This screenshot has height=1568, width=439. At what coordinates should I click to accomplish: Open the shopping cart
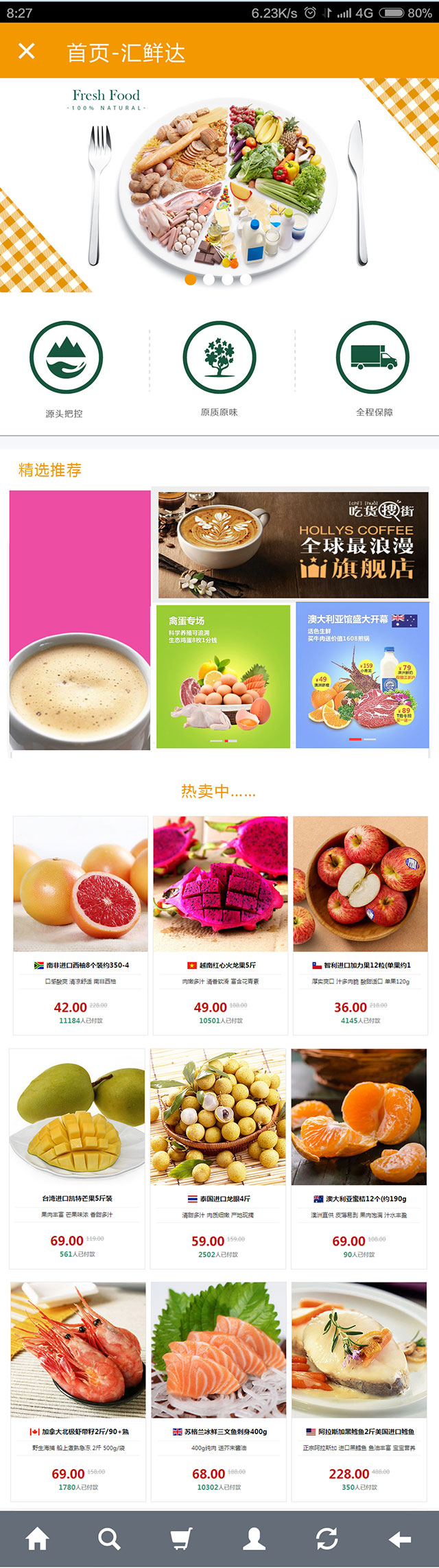click(181, 1538)
